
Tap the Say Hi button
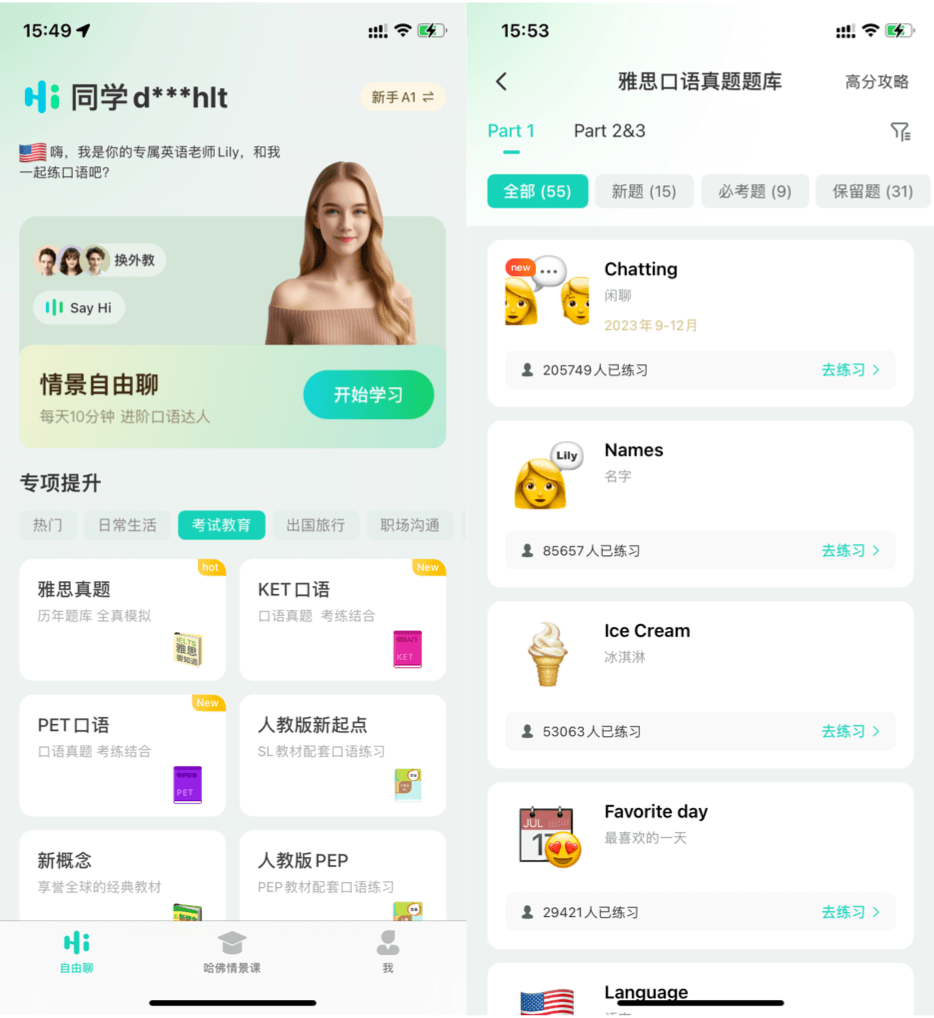(x=79, y=308)
